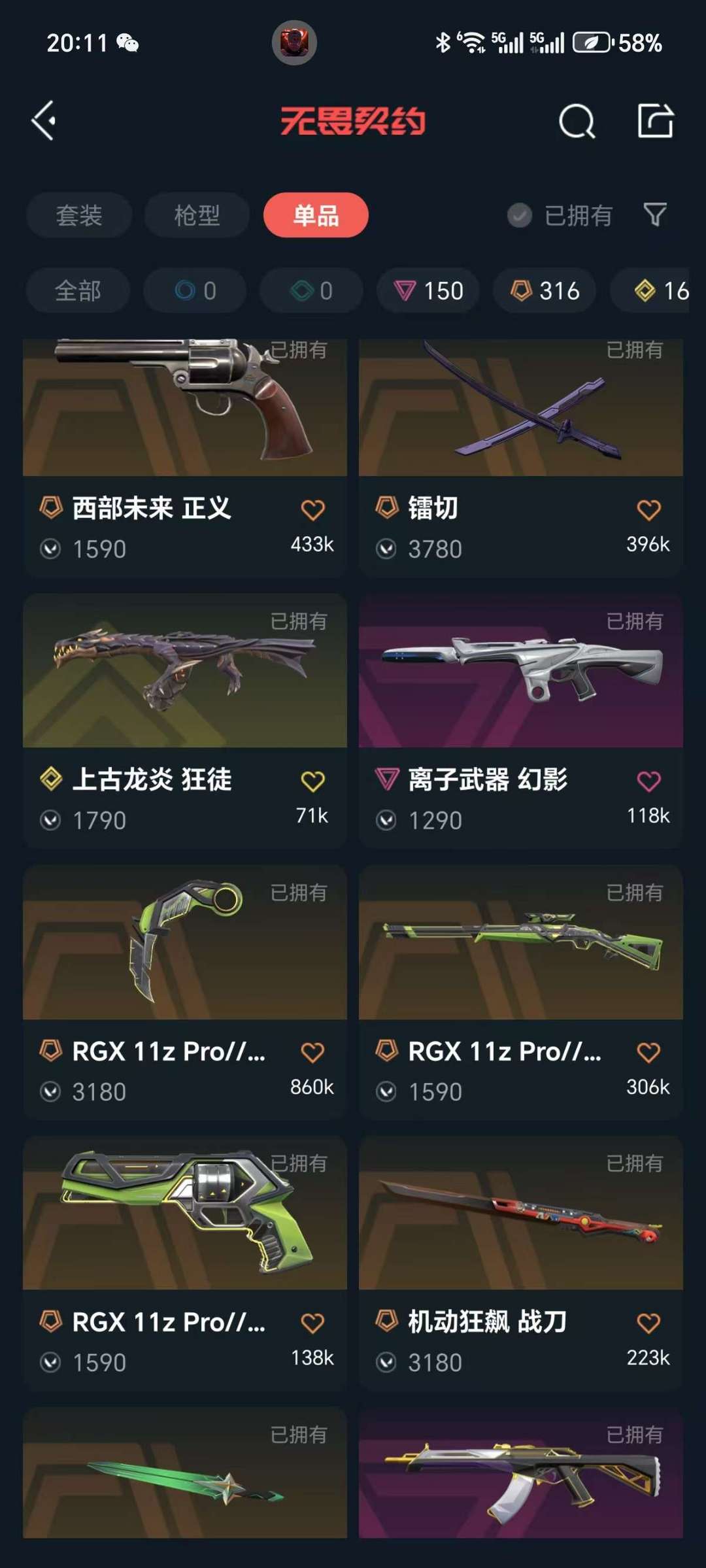Image resolution: width=706 pixels, height=1568 pixels.
Task: Open the RGX 11z Pro card priced 3180
Action: click(x=185, y=993)
